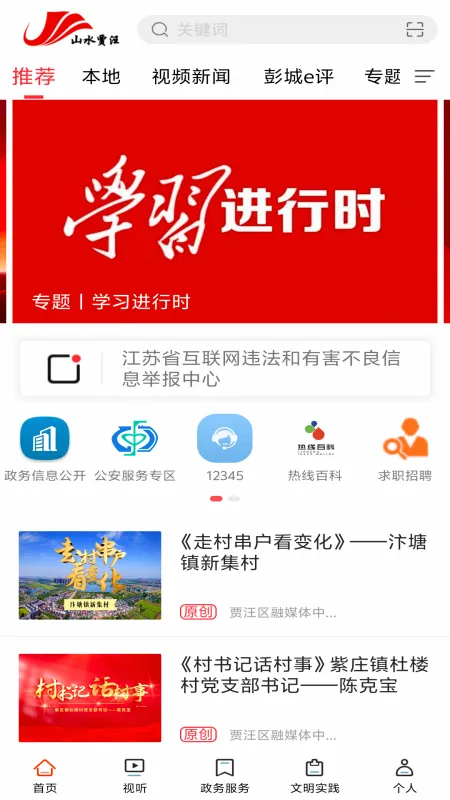
Task: Switch to the 视频新闻 tab
Action: [x=191, y=77]
